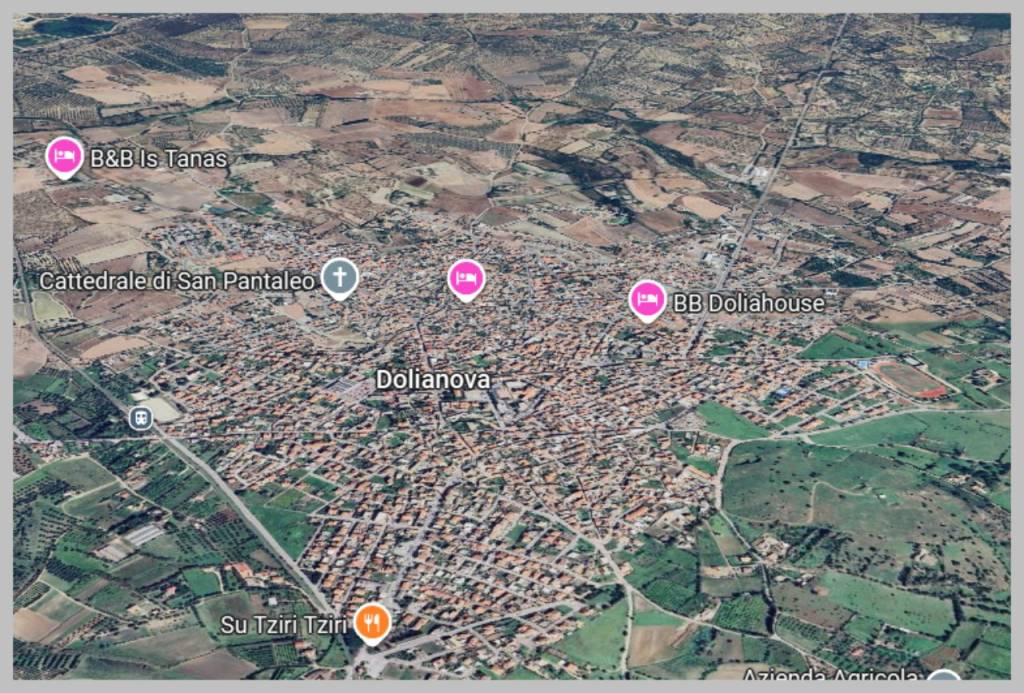Tap the train station marker
1024x693 pixels.
point(141,417)
